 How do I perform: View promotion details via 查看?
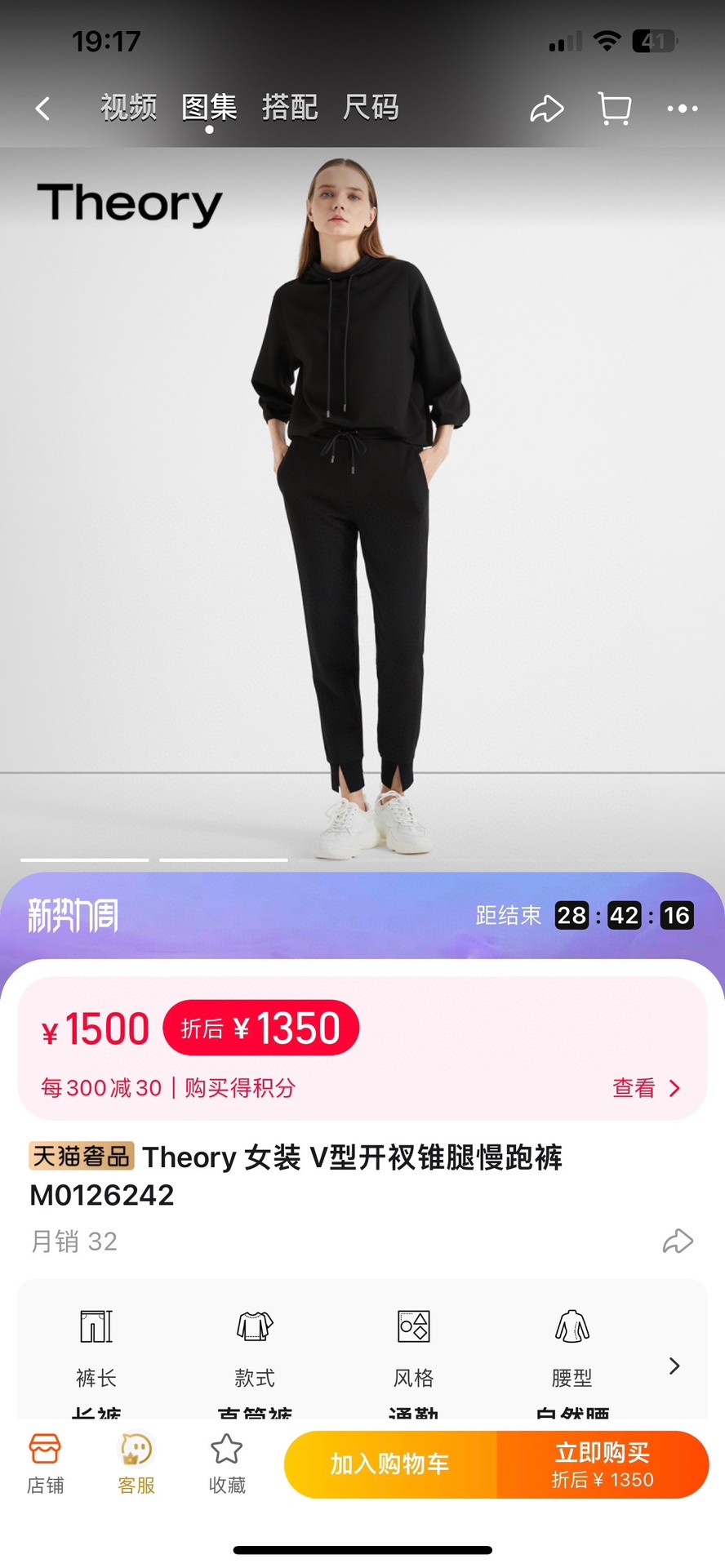pos(646,1088)
